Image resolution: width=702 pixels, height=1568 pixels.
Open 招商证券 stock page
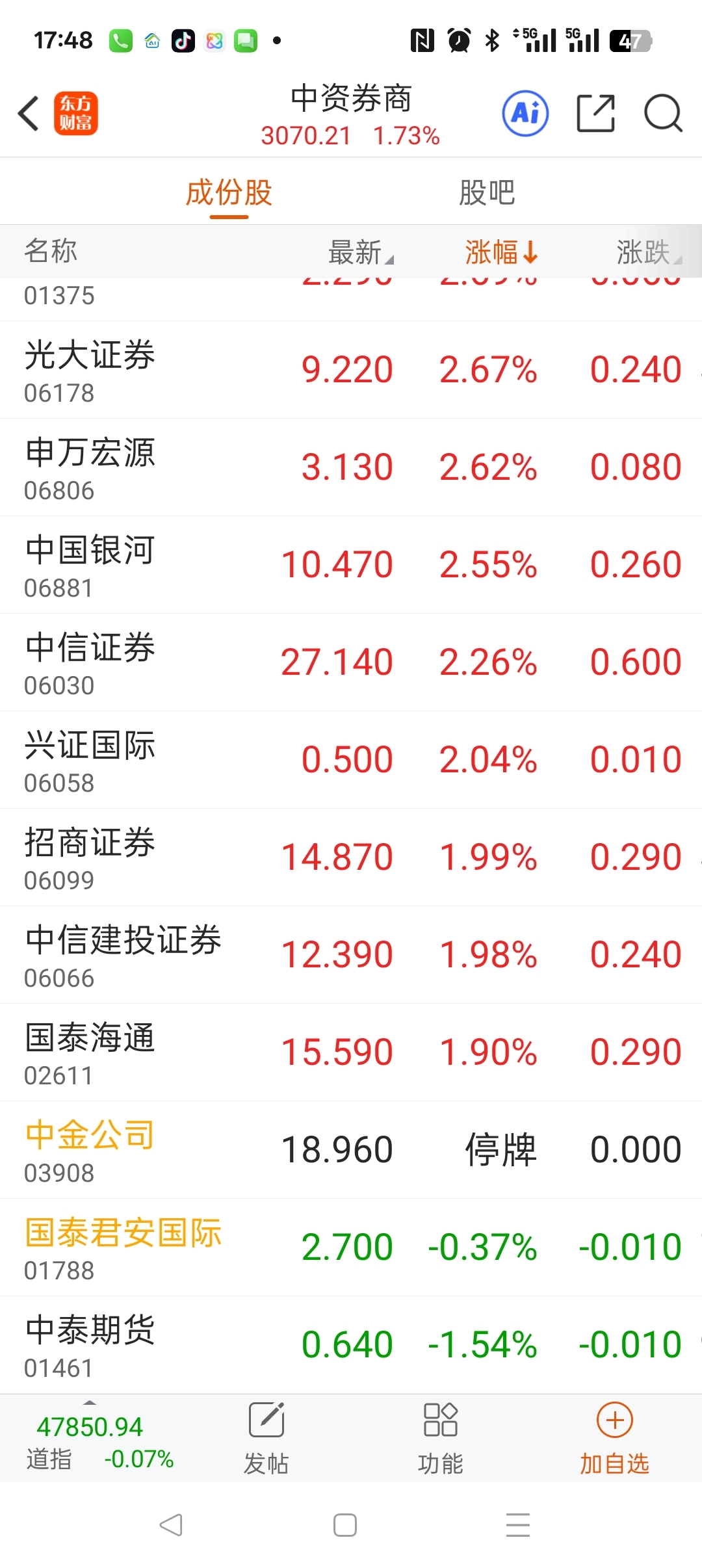click(351, 857)
